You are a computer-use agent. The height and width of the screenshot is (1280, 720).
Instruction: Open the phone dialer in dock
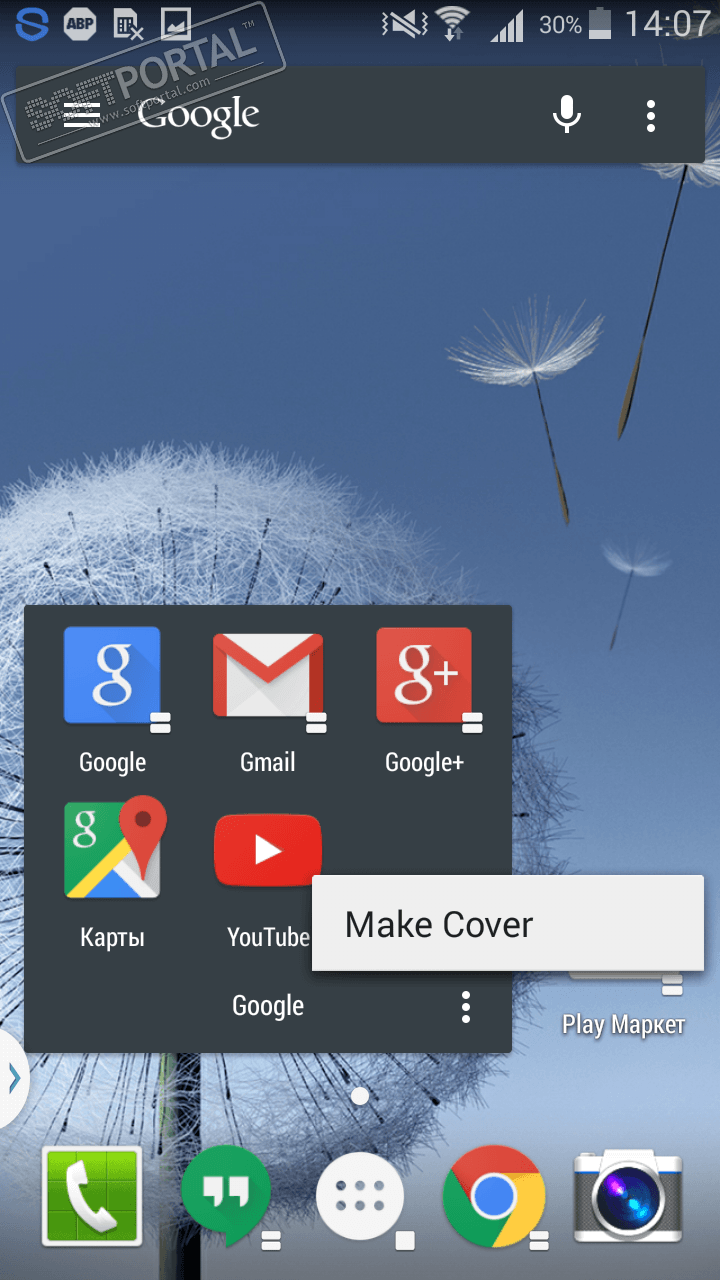pyautogui.click(x=92, y=1197)
